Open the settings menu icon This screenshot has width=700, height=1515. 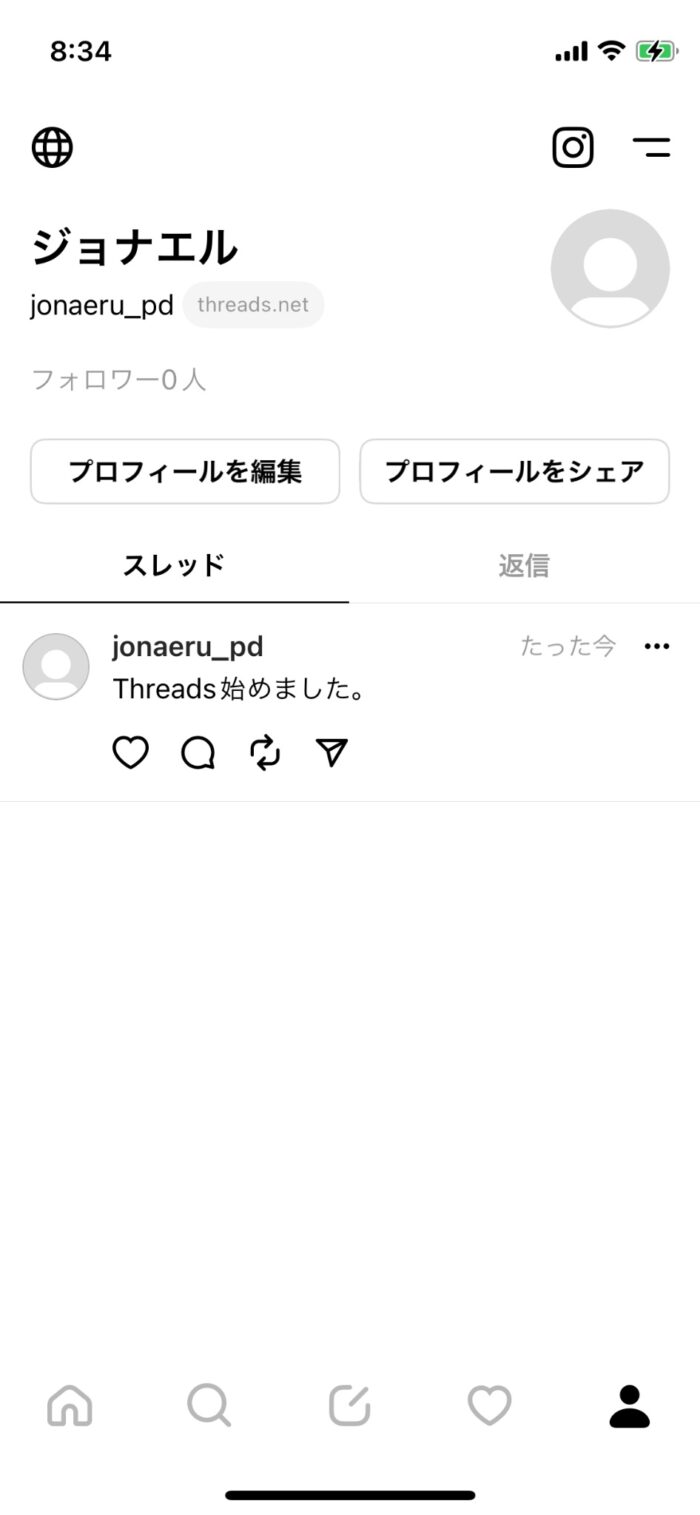pyautogui.click(x=651, y=148)
